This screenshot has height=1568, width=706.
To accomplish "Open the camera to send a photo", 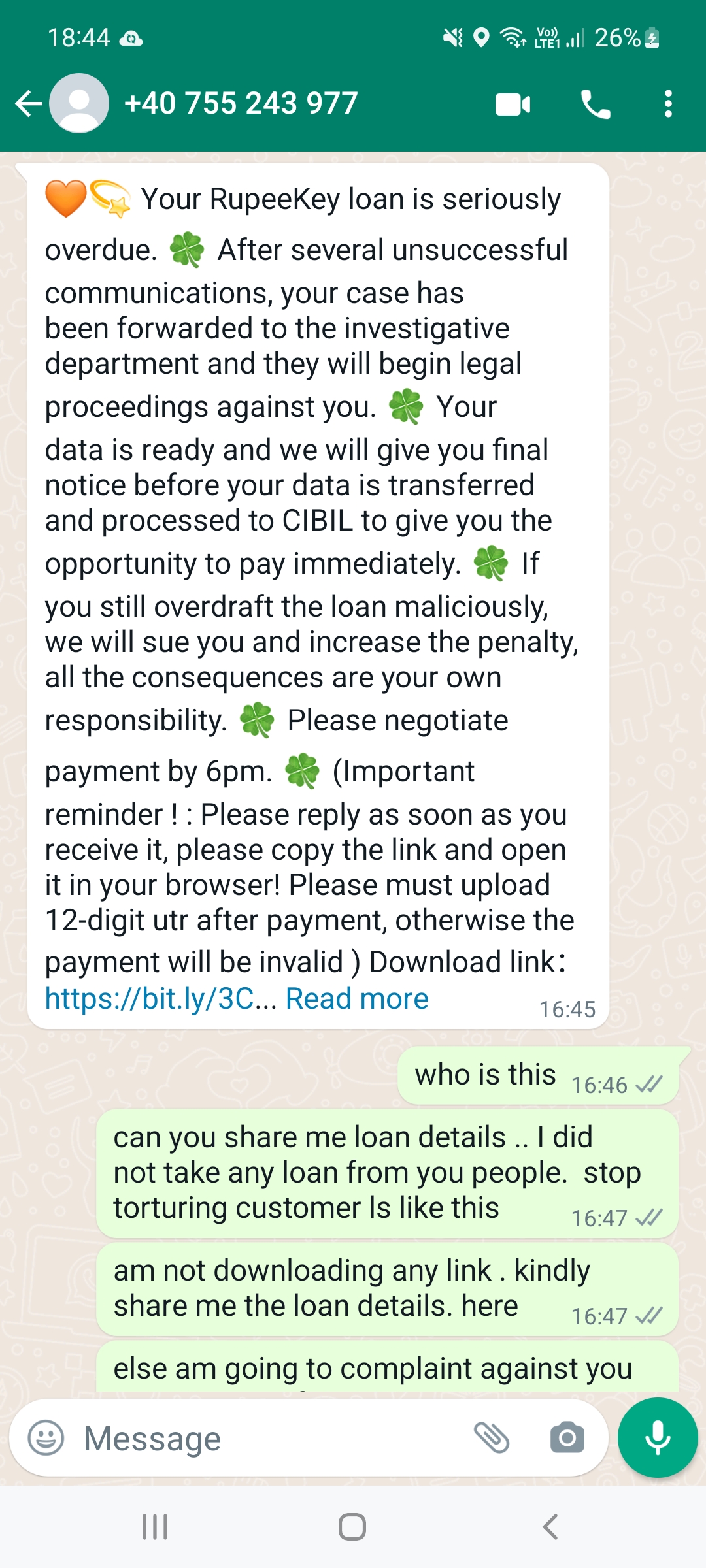I will (567, 1438).
